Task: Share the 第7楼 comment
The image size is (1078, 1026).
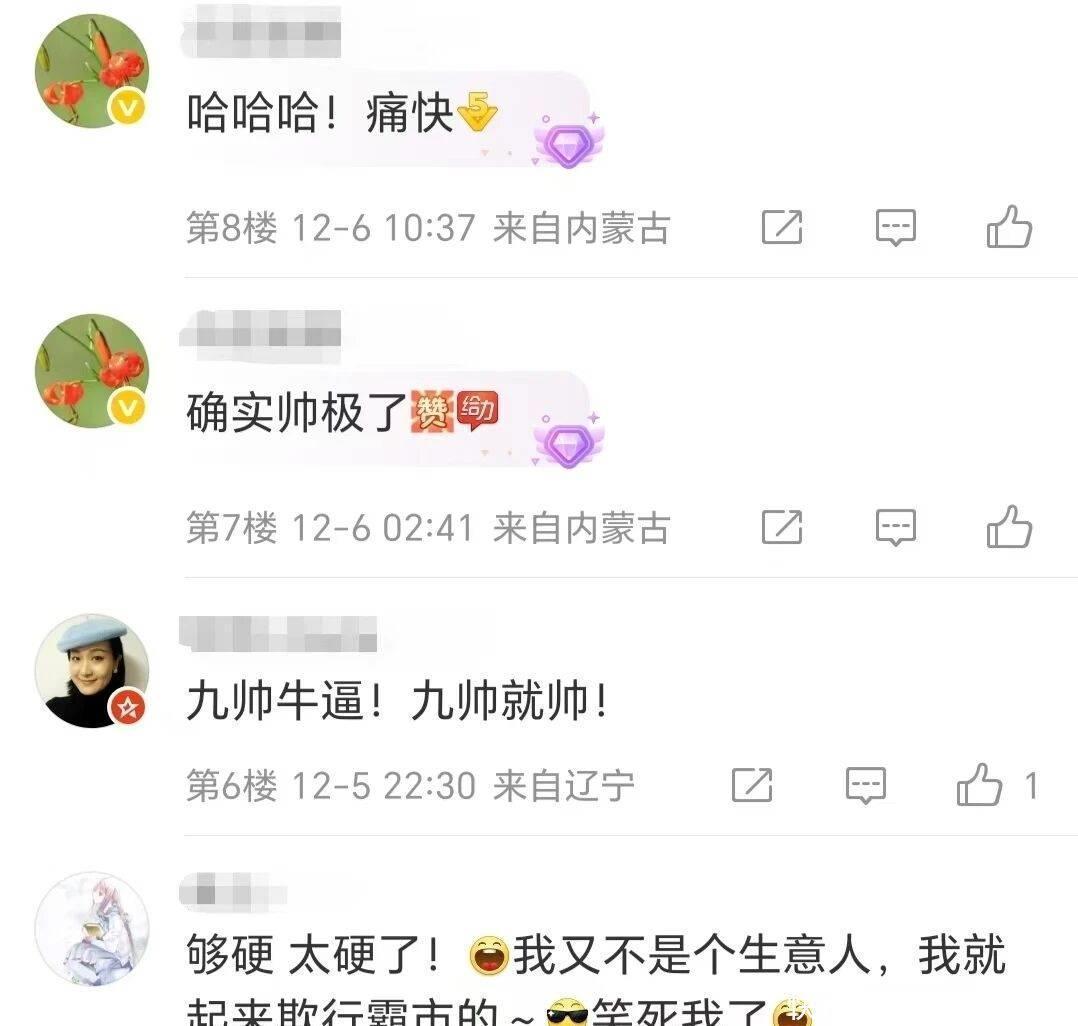Action: click(x=782, y=527)
